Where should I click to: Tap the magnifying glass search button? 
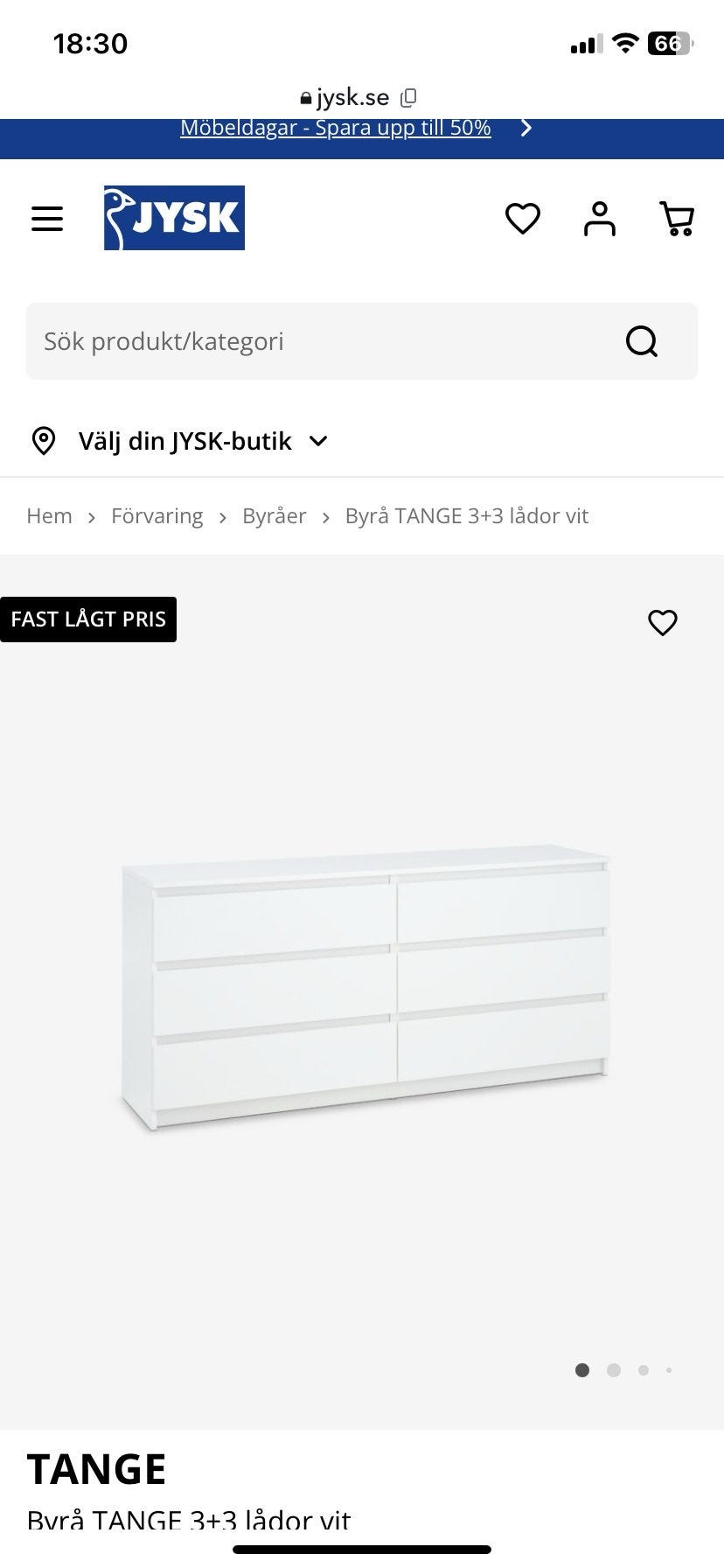(x=642, y=341)
